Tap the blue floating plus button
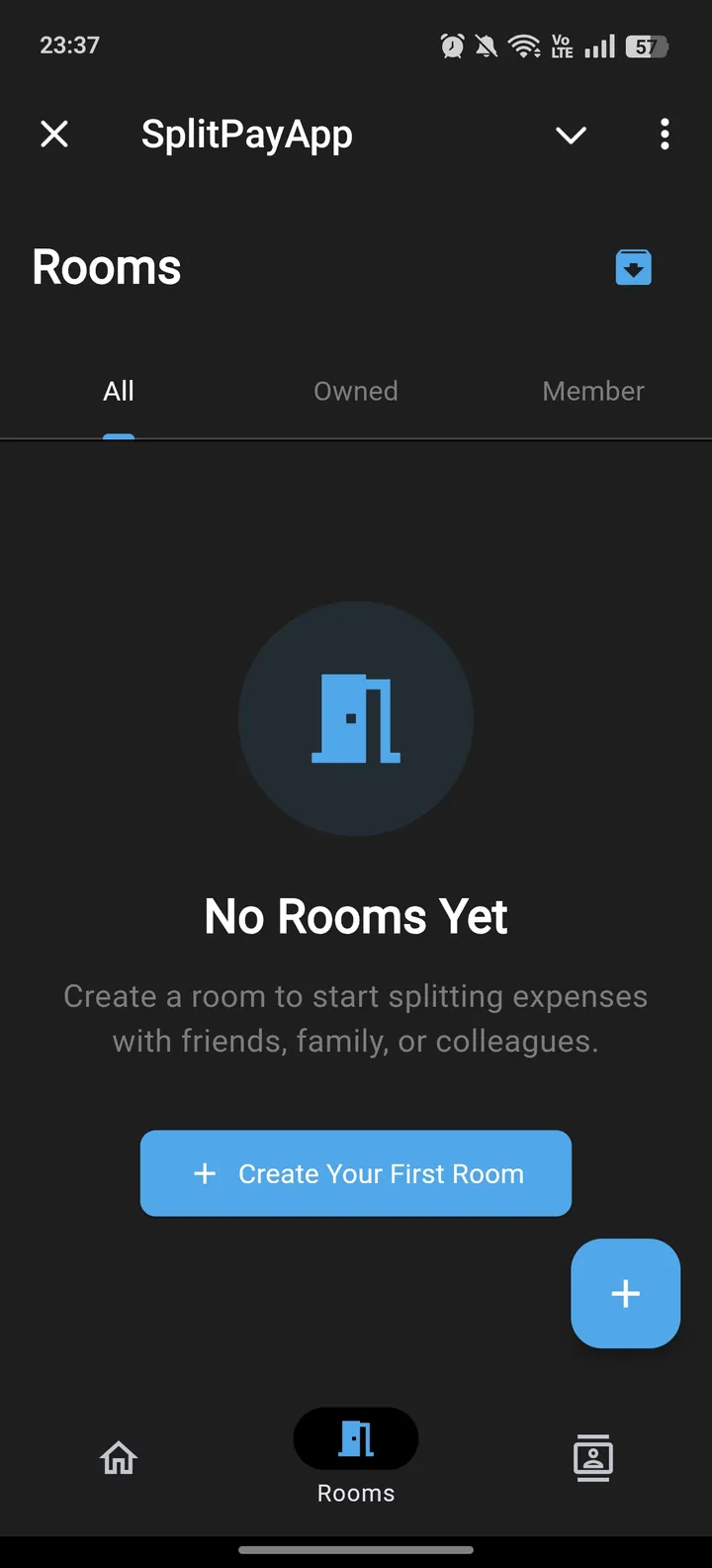Viewport: 712px width, 1568px height. [625, 1293]
